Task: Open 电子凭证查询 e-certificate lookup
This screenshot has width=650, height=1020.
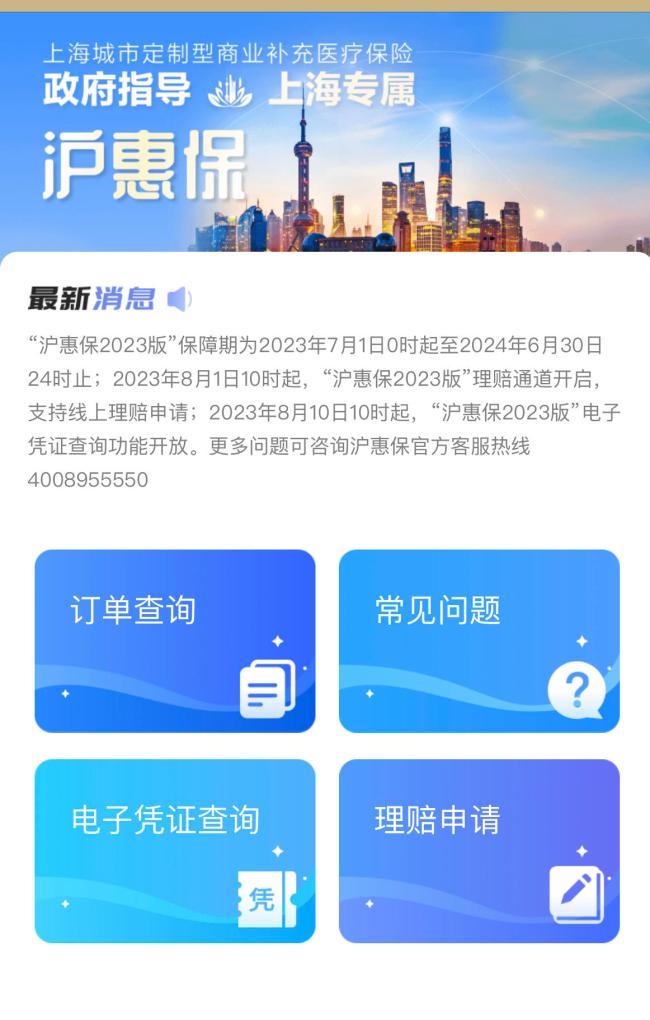Action: (x=175, y=851)
